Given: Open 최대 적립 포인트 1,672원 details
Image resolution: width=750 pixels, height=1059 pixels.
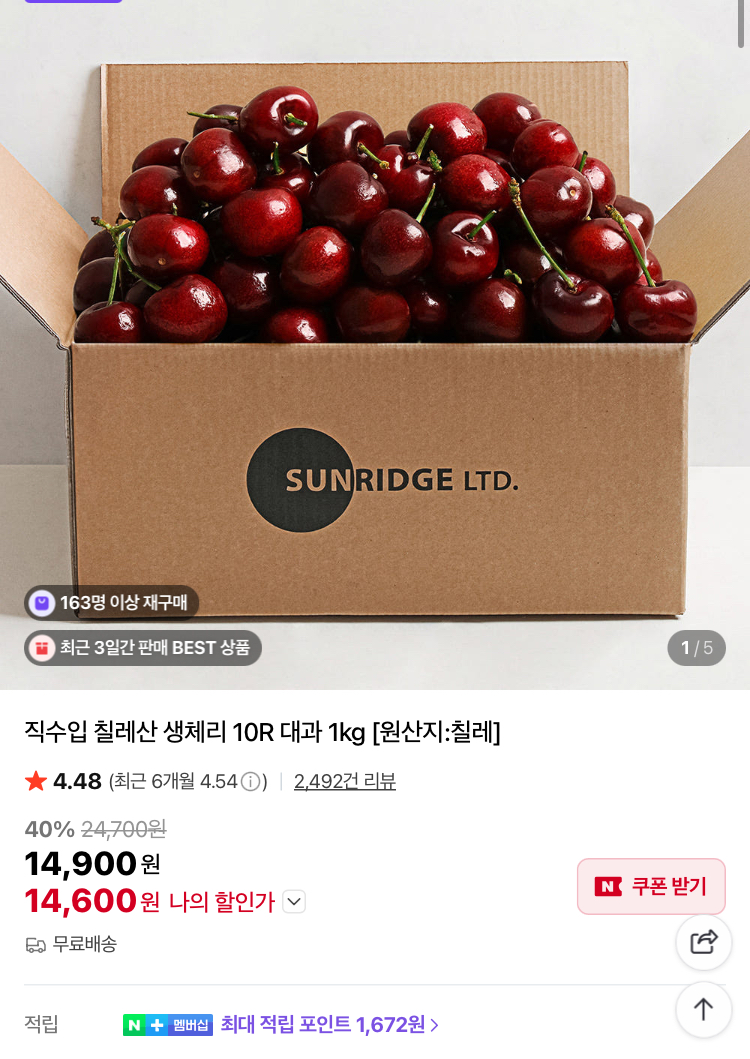Looking at the screenshot, I should coord(330,1025).
